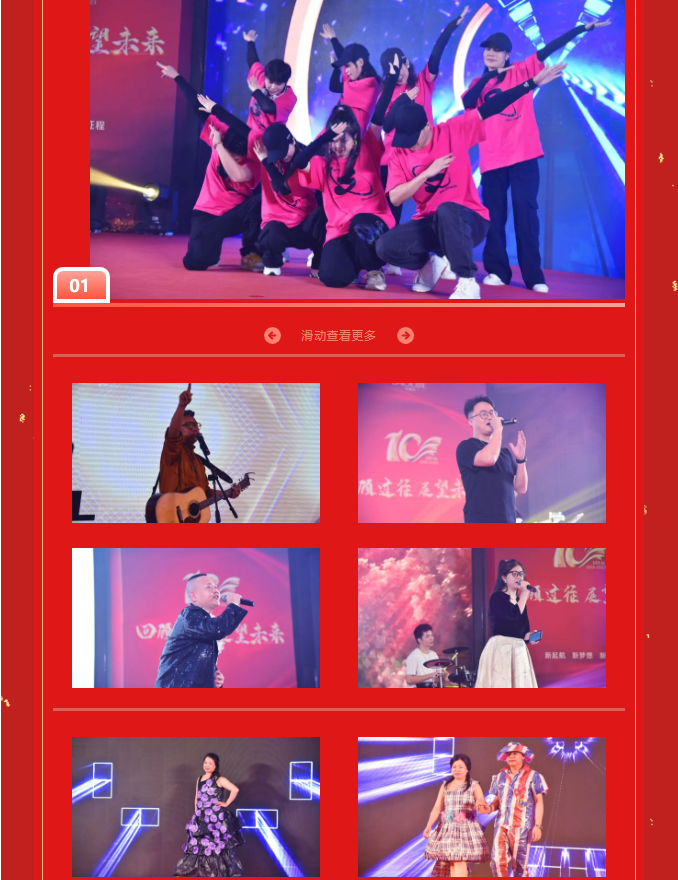View the photo of the couple in plaid costumes

coord(481,807)
